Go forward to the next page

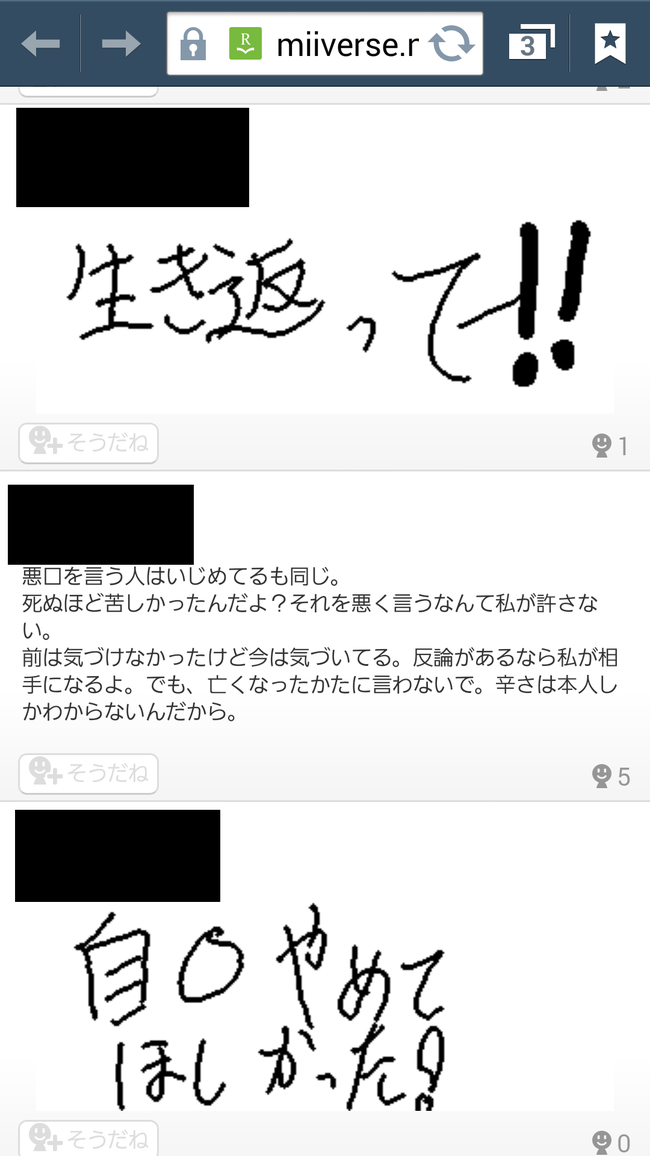(x=121, y=44)
